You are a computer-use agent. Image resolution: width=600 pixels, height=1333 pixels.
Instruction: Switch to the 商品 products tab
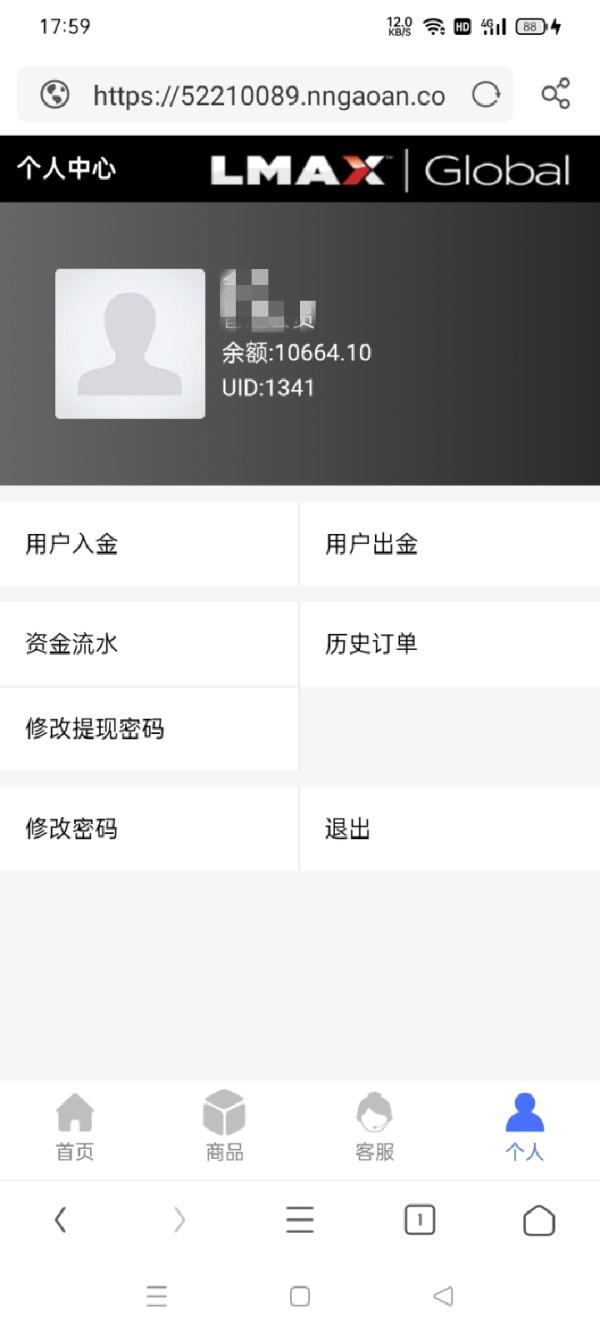coord(224,1127)
